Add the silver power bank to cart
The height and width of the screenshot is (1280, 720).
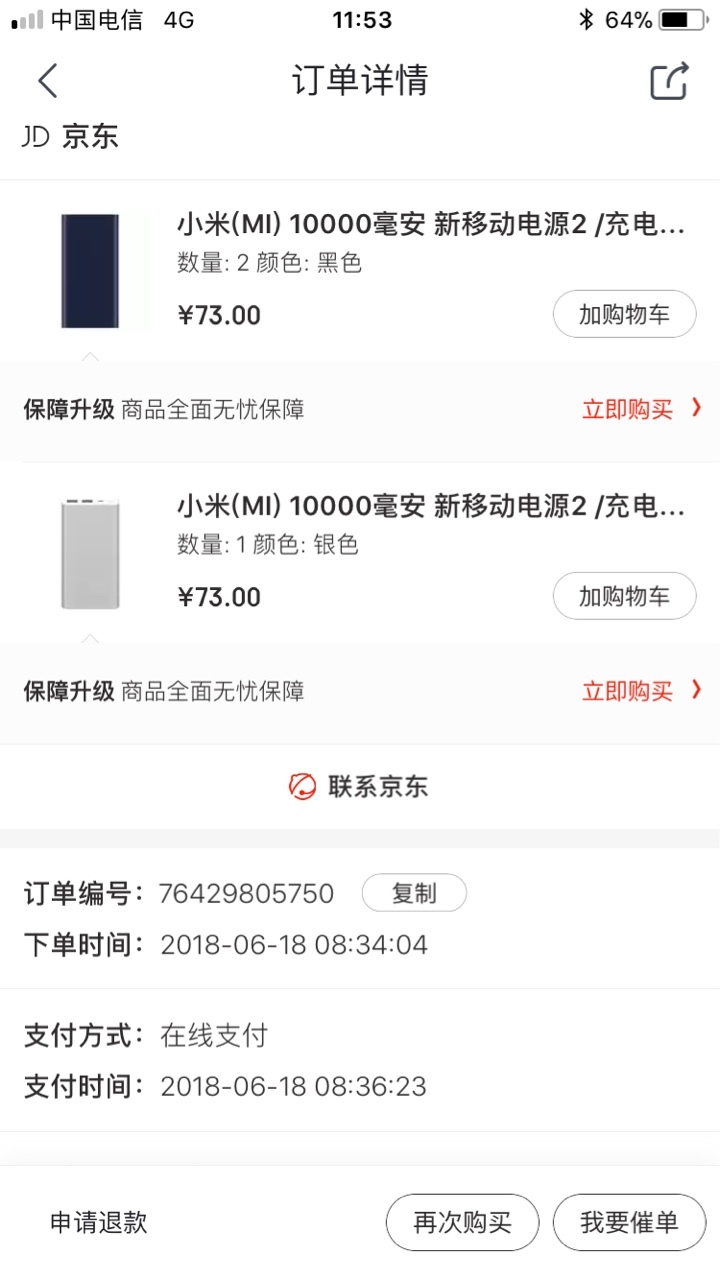(625, 597)
